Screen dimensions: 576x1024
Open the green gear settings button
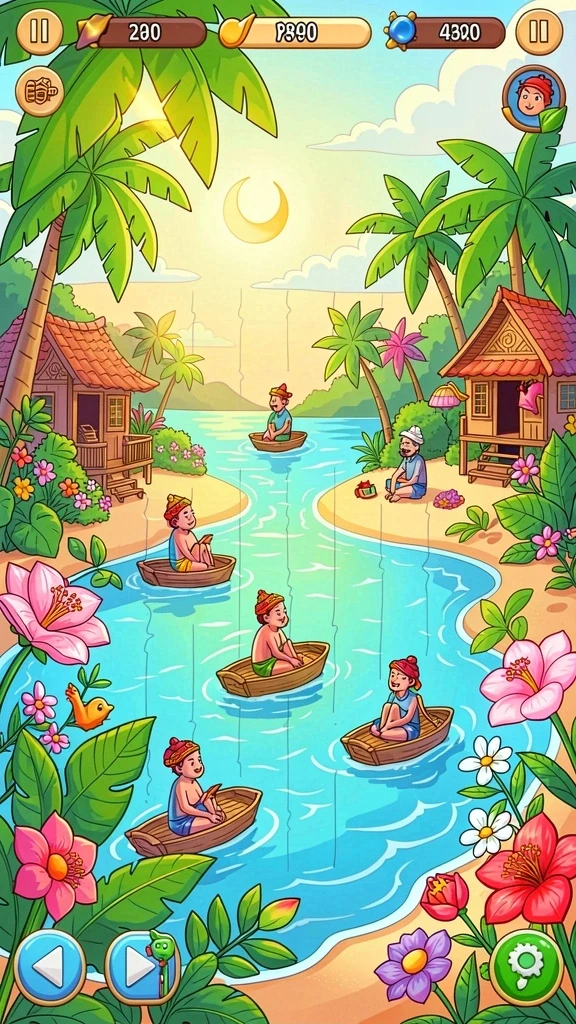coord(526,967)
